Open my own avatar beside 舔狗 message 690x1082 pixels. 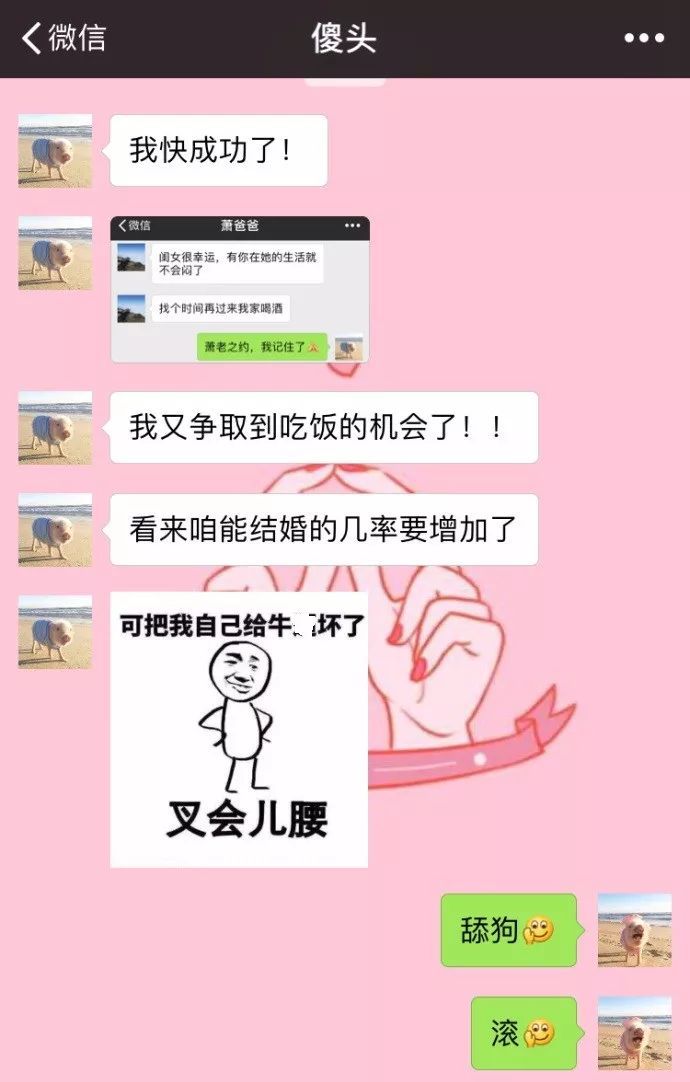634,929
